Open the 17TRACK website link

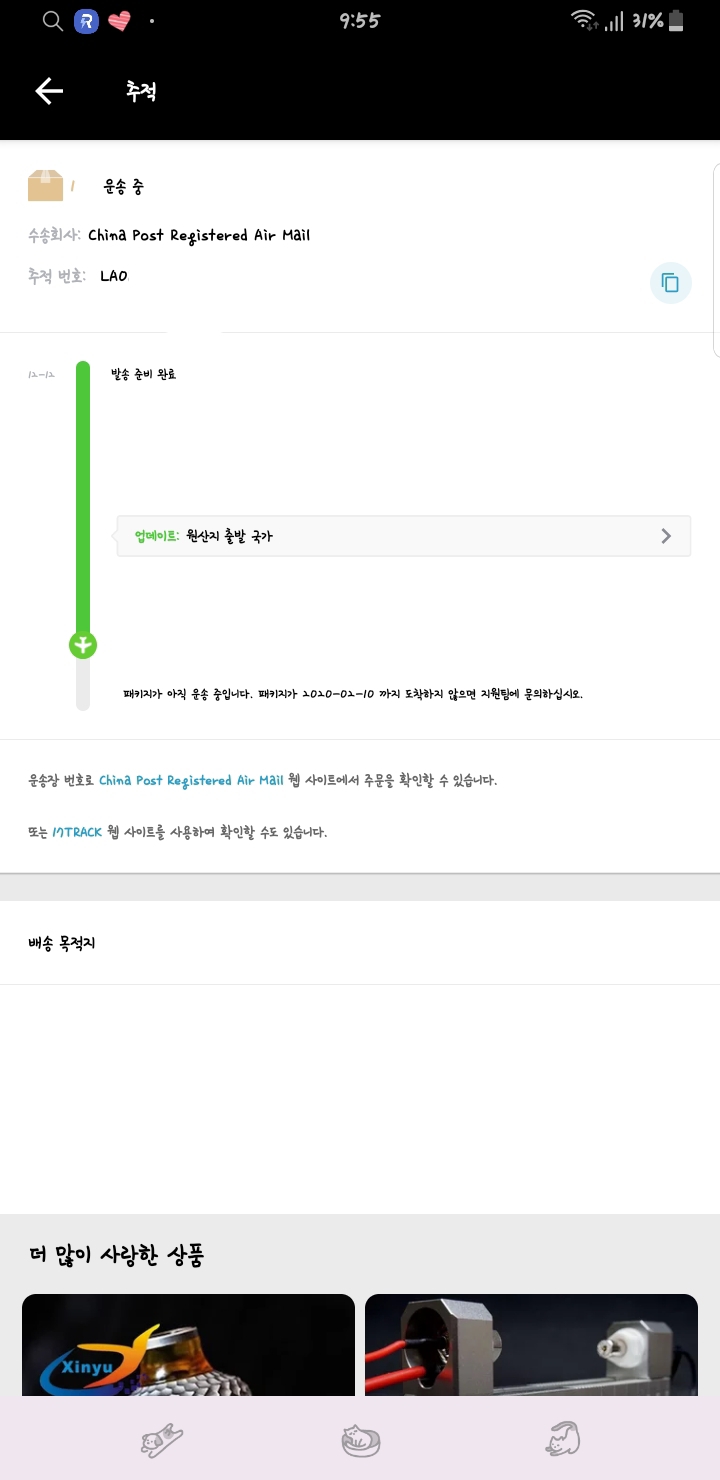[x=77, y=832]
